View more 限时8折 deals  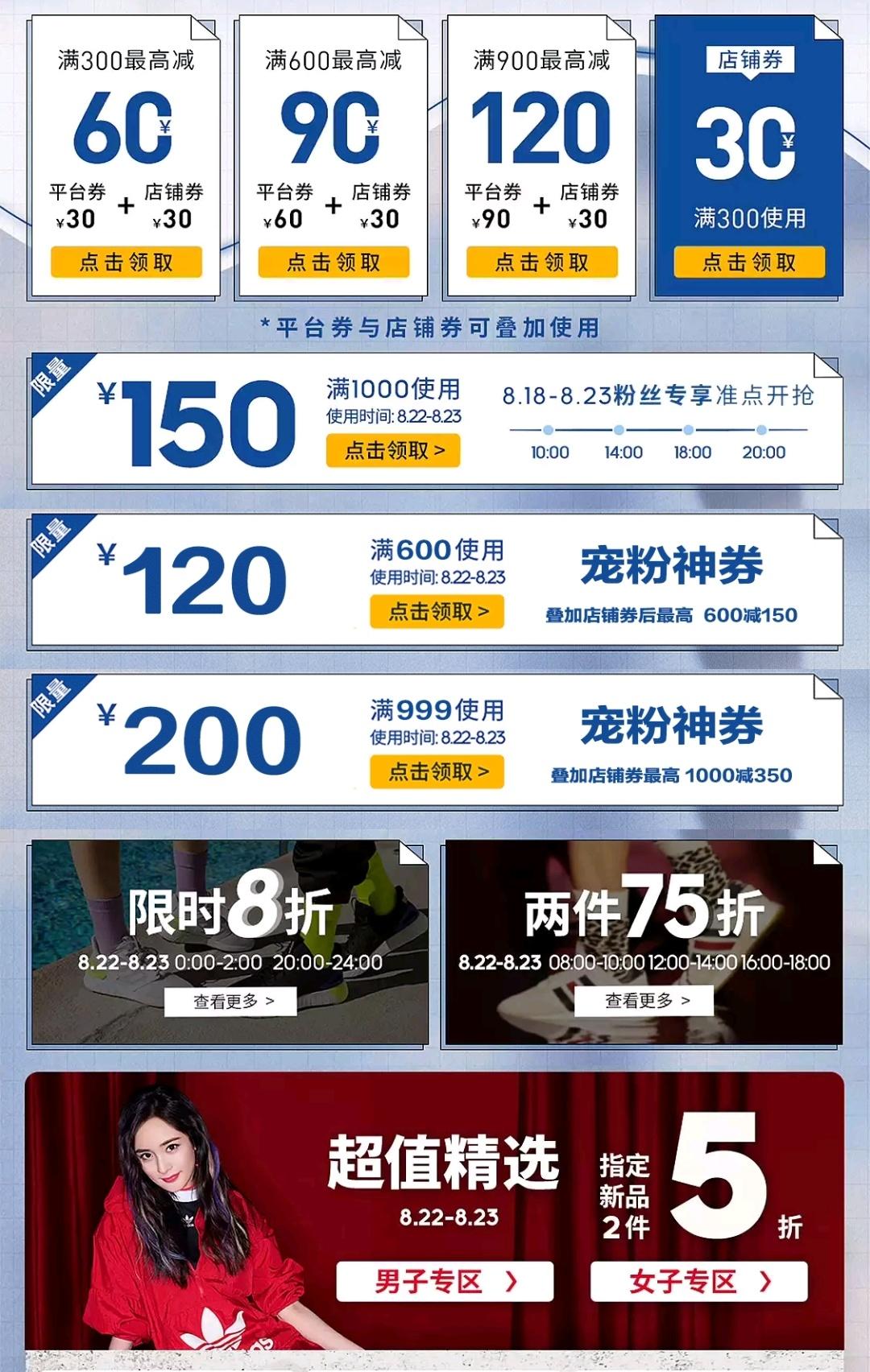tap(231, 1002)
